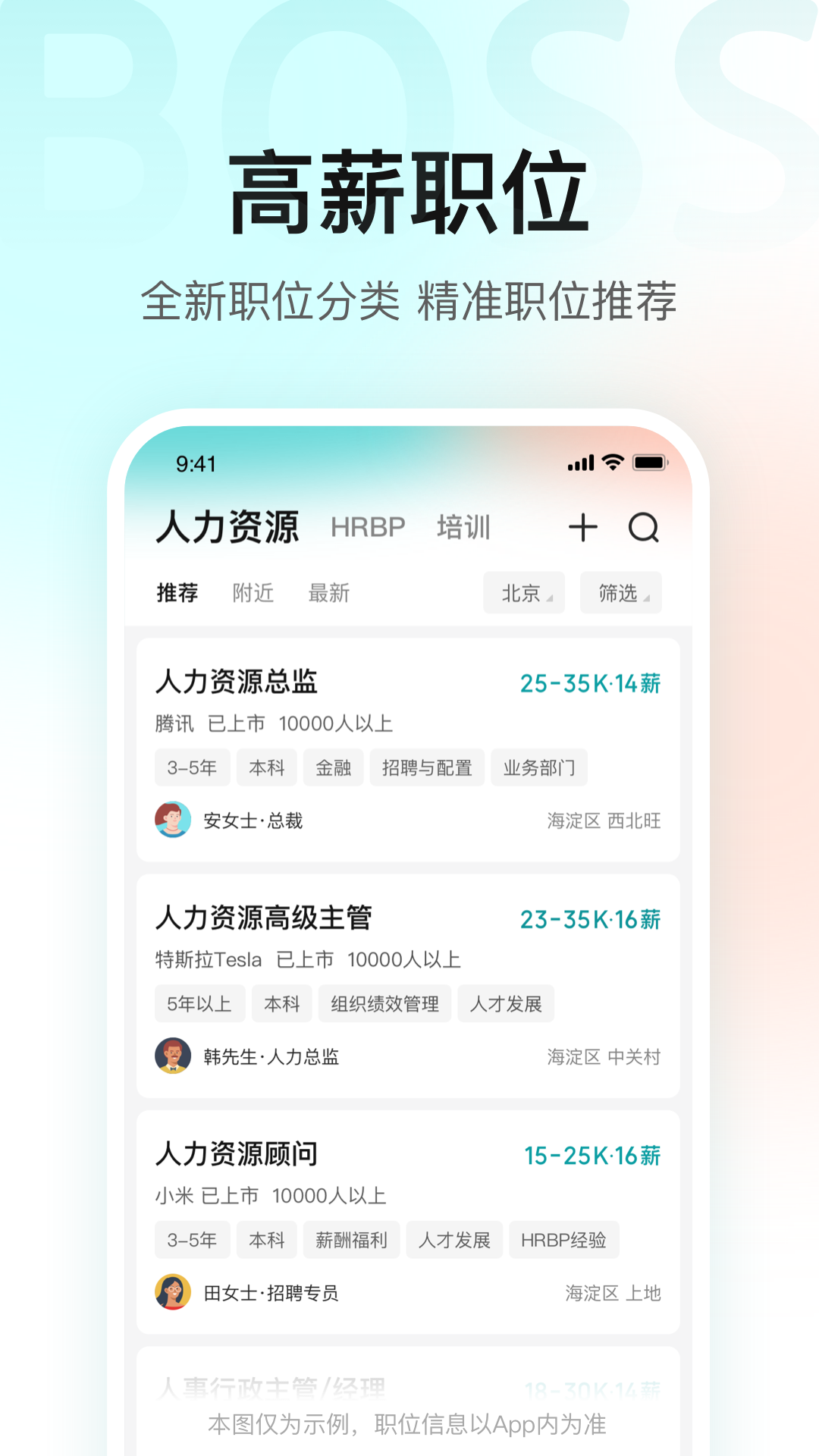Expand the 筛选 filter dropdown
This screenshot has width=819, height=1456.
point(620,593)
